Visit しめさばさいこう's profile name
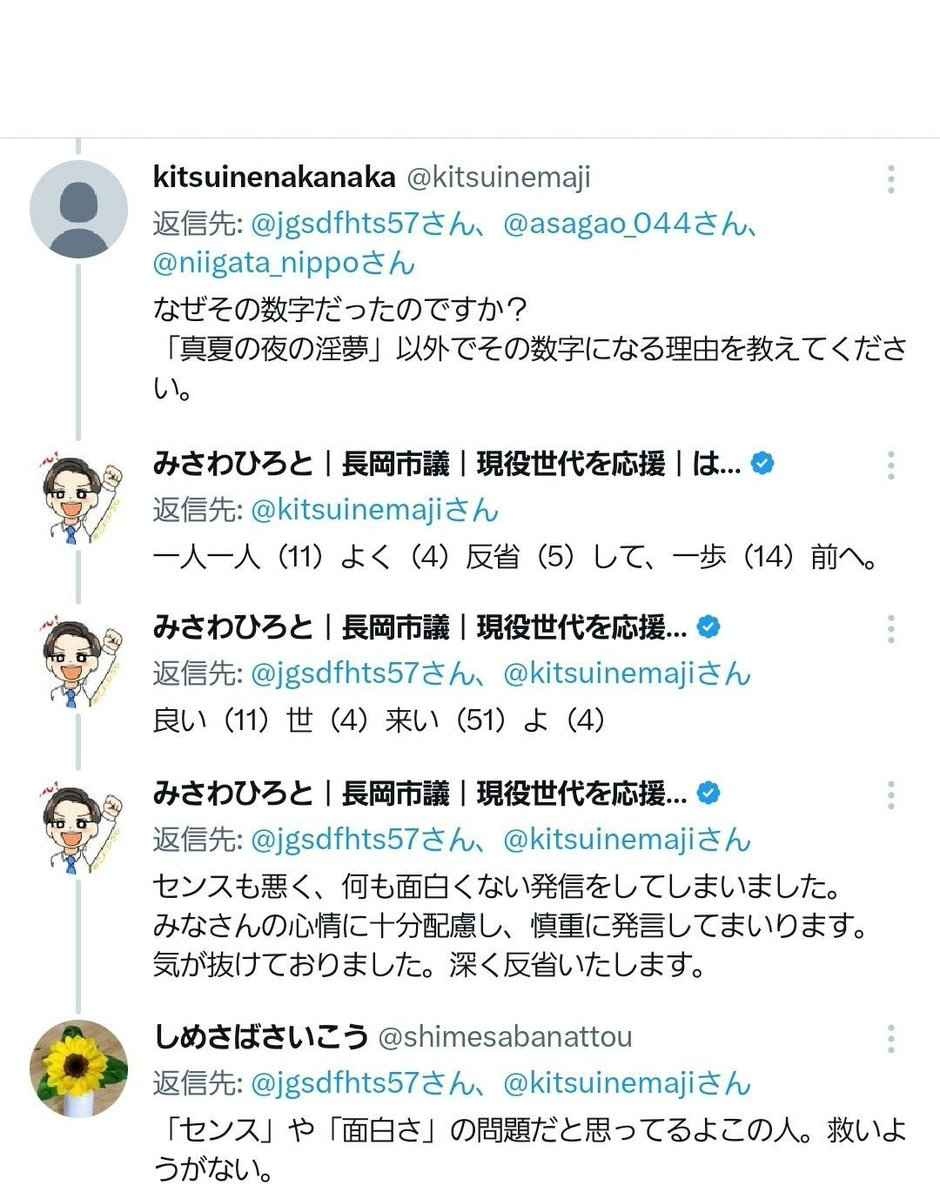The image size is (940, 1199). (x=260, y=1037)
